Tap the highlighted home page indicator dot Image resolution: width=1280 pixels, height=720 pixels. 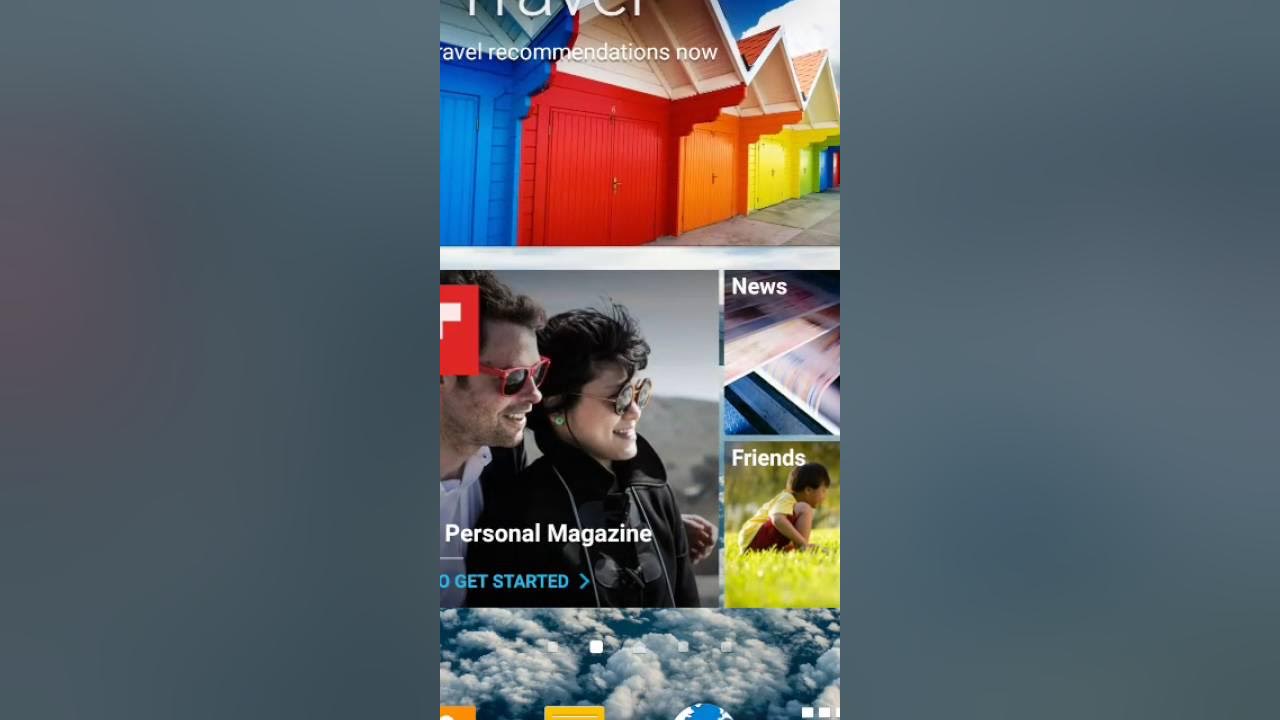596,647
